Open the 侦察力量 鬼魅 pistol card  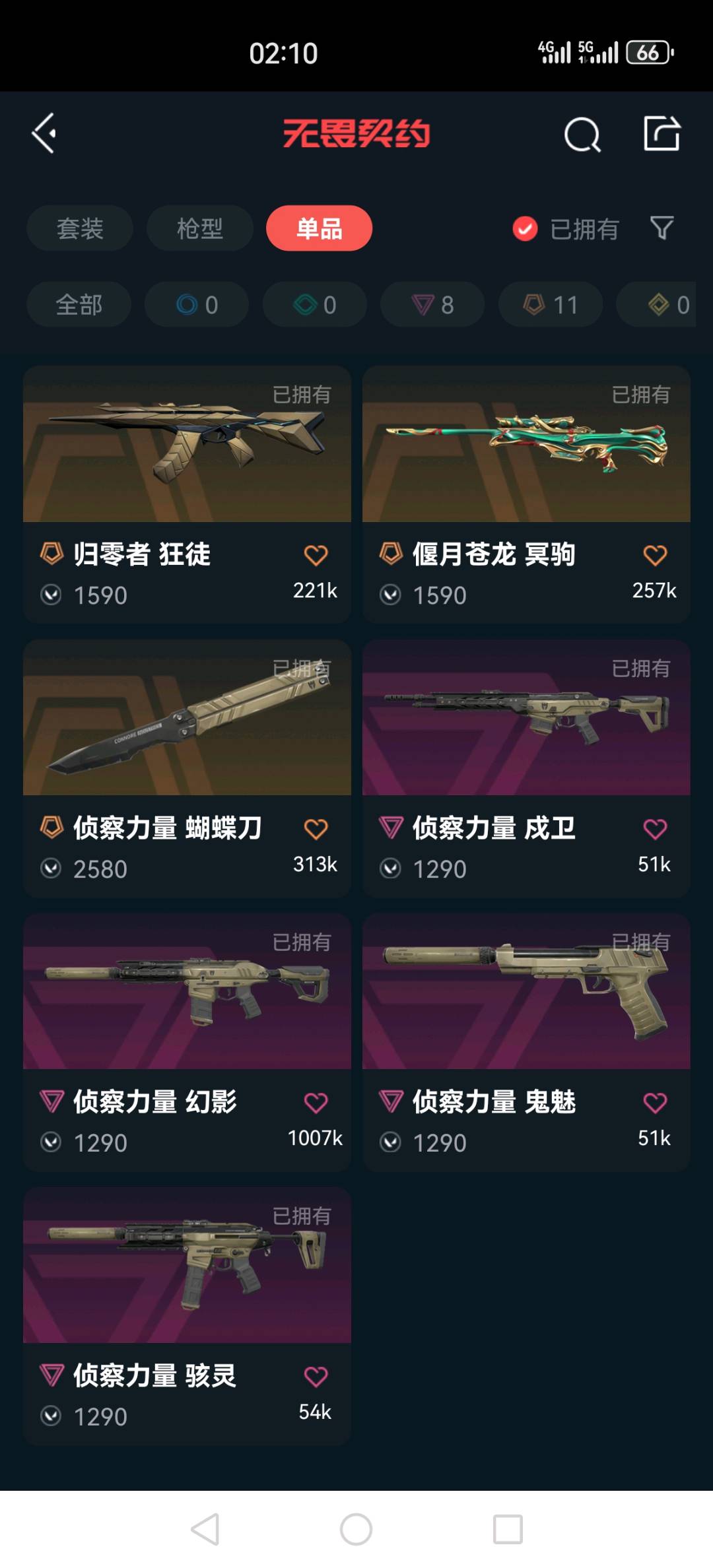526,1042
